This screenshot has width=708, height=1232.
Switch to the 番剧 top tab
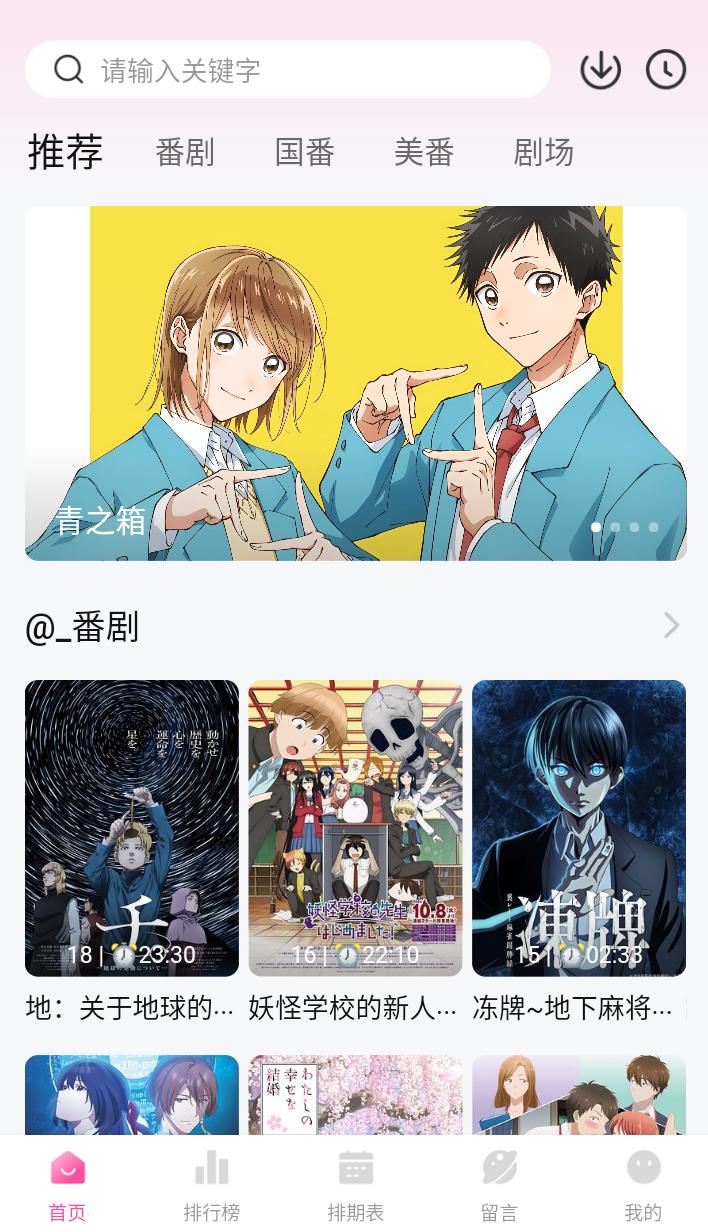click(x=185, y=153)
